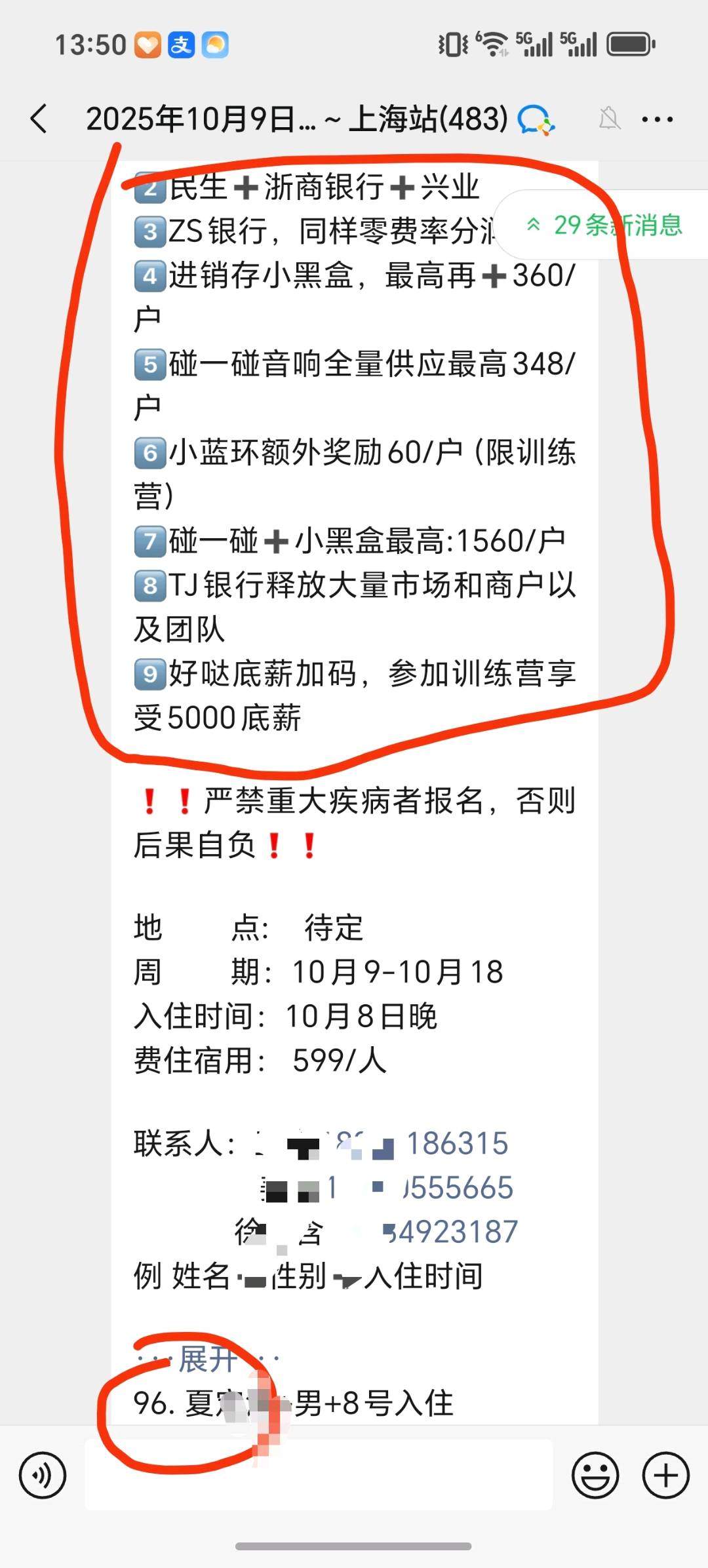Switch to voice message input
This screenshot has height=1568, width=708.
tap(43, 1475)
